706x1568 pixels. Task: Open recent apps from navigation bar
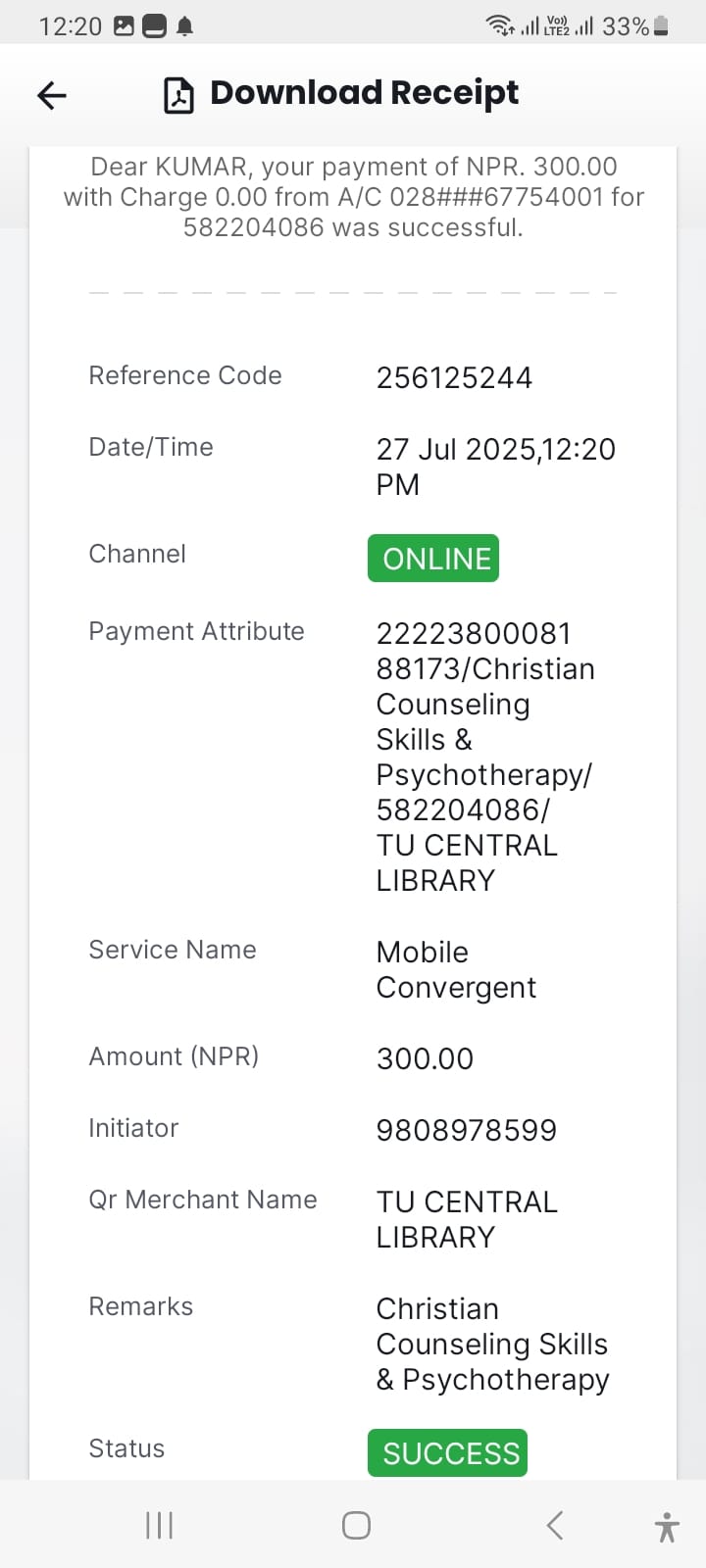pyautogui.click(x=159, y=1525)
